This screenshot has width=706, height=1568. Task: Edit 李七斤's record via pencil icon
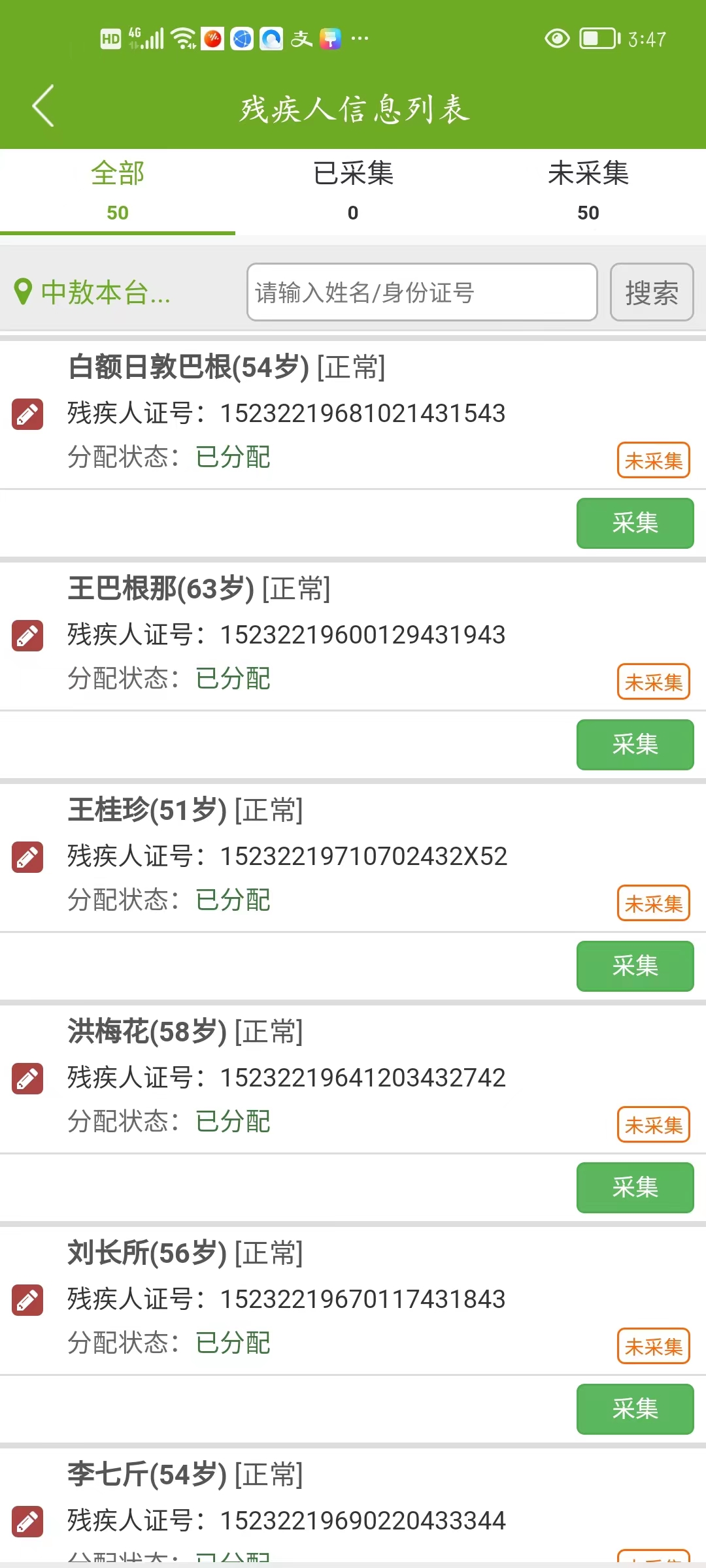point(27,1522)
